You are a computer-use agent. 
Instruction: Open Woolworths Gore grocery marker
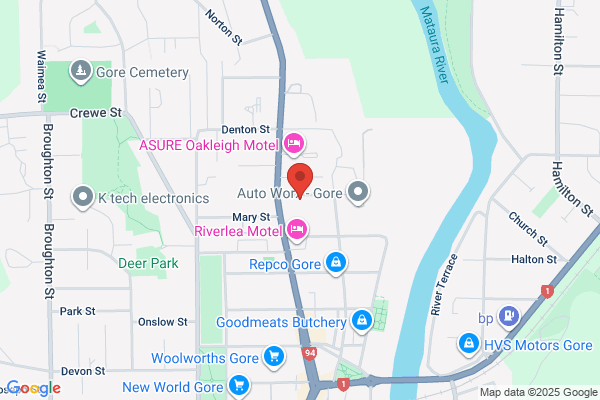(274, 357)
